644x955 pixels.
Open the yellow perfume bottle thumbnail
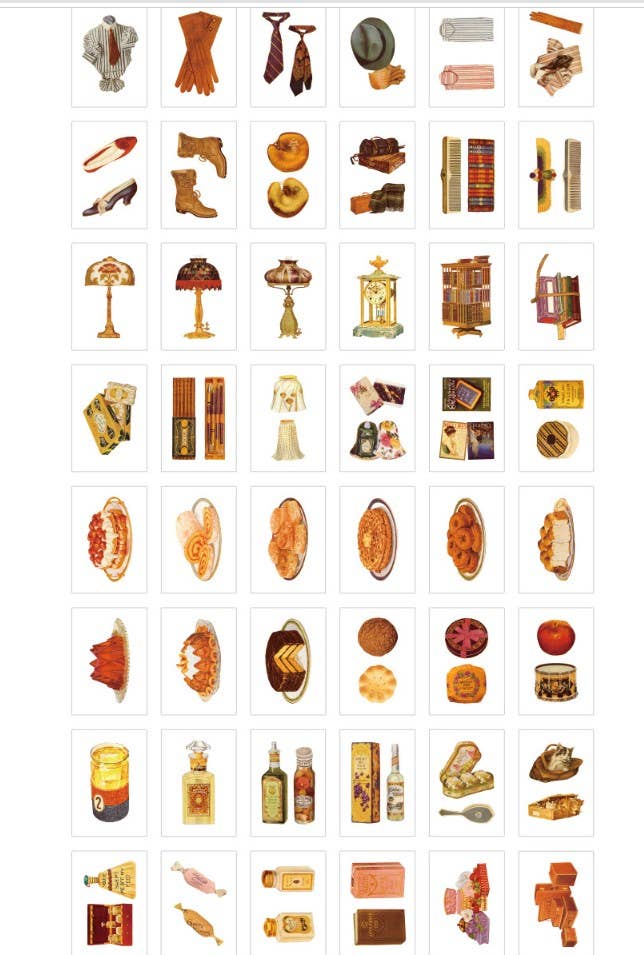coord(198,783)
